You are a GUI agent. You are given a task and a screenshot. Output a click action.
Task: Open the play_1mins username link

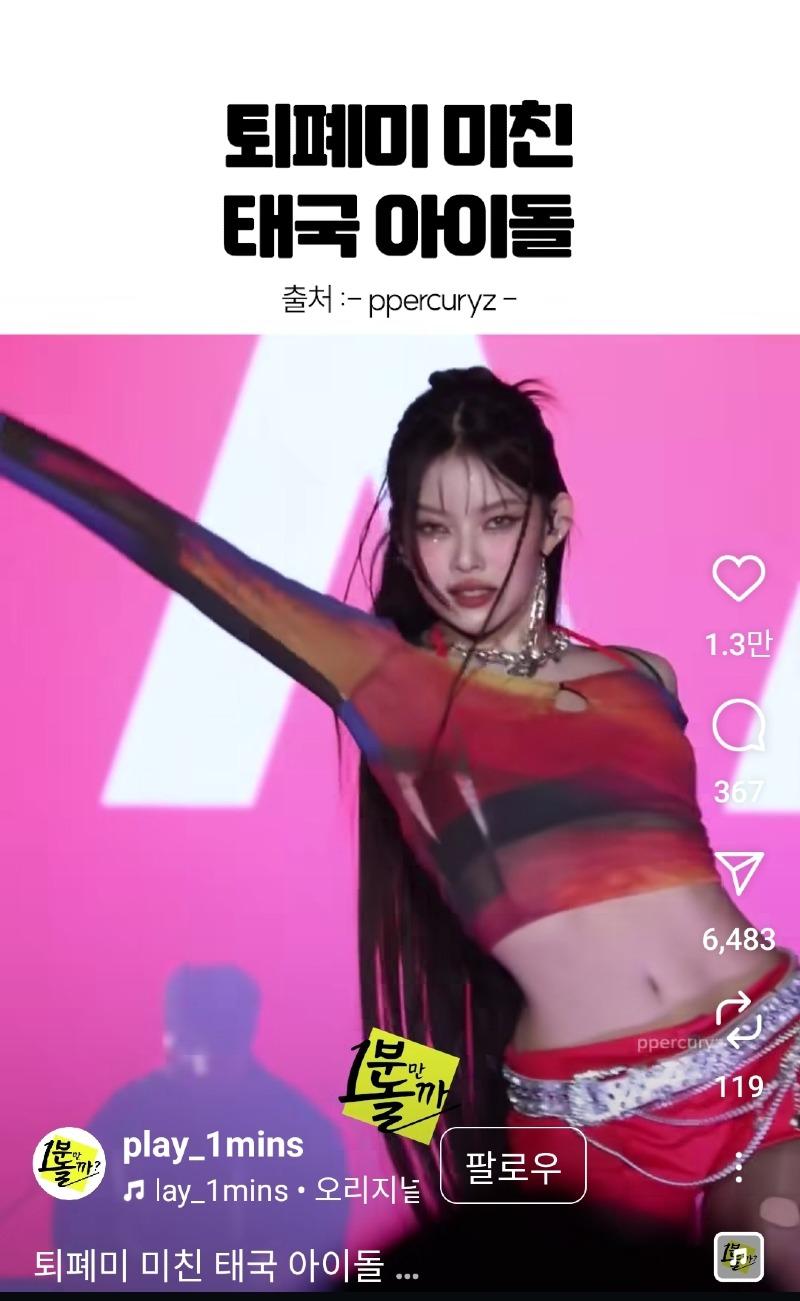[x=213, y=1145]
